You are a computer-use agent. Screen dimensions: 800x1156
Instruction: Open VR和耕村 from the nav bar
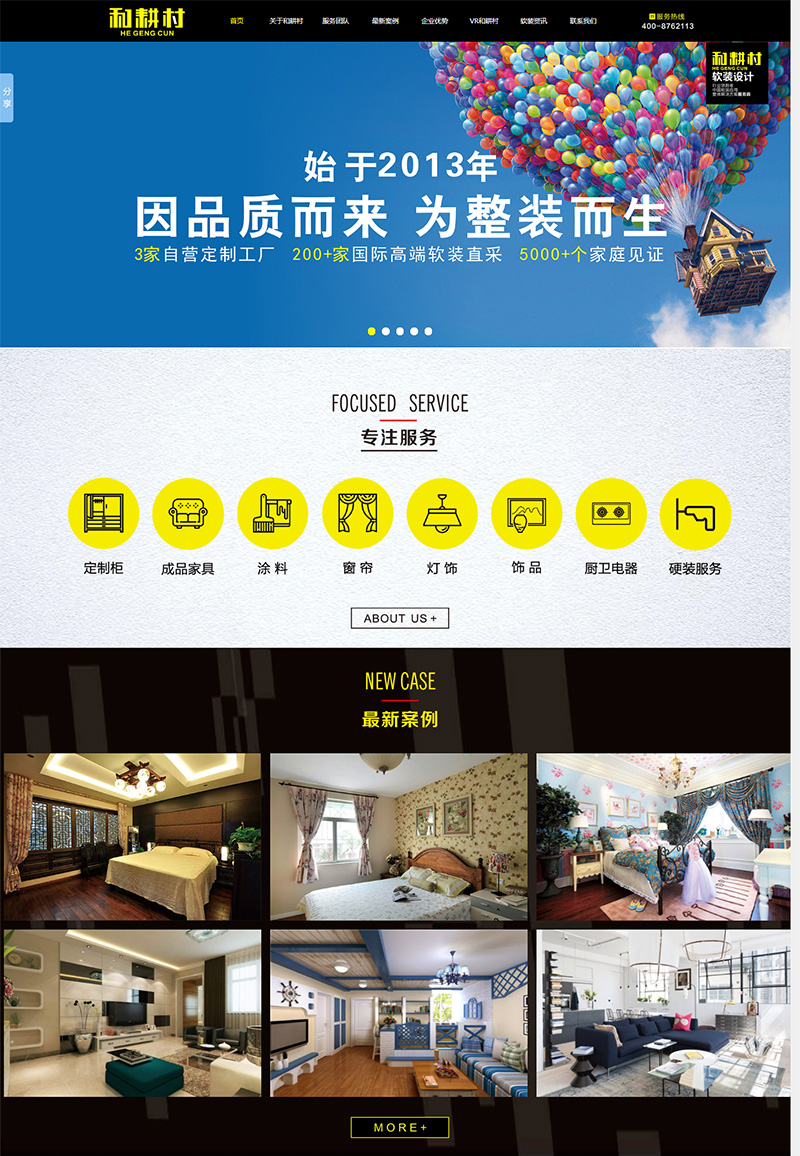[484, 20]
